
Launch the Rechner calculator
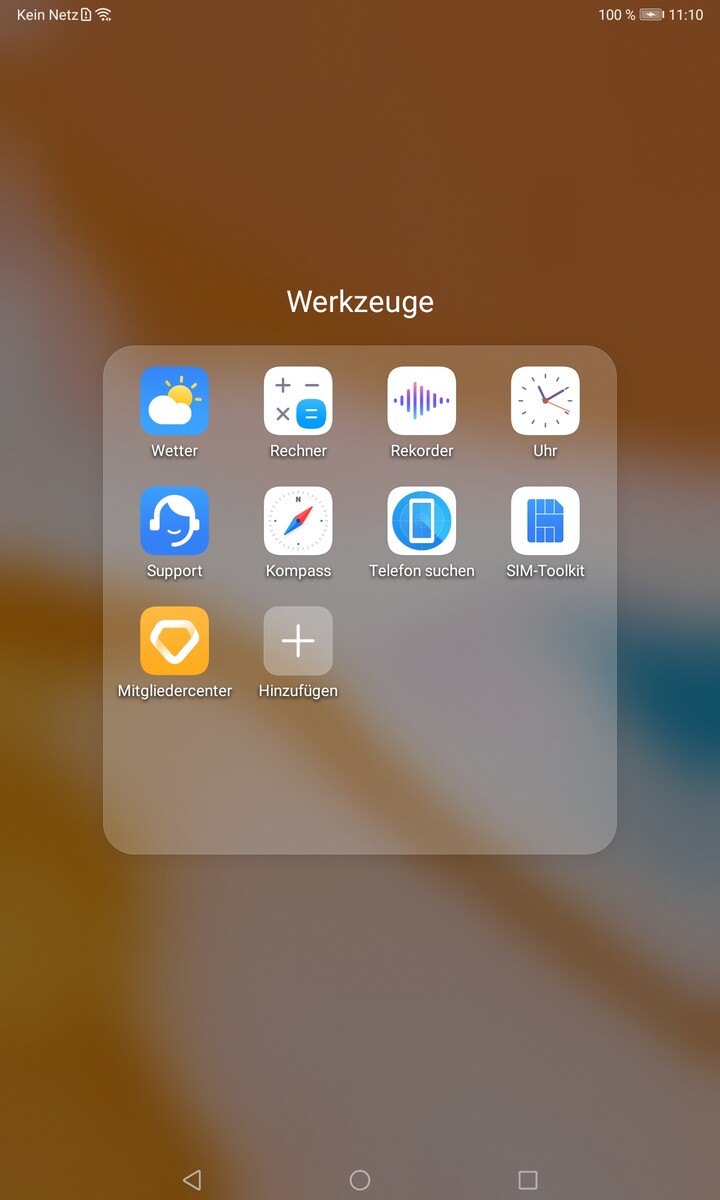click(298, 401)
